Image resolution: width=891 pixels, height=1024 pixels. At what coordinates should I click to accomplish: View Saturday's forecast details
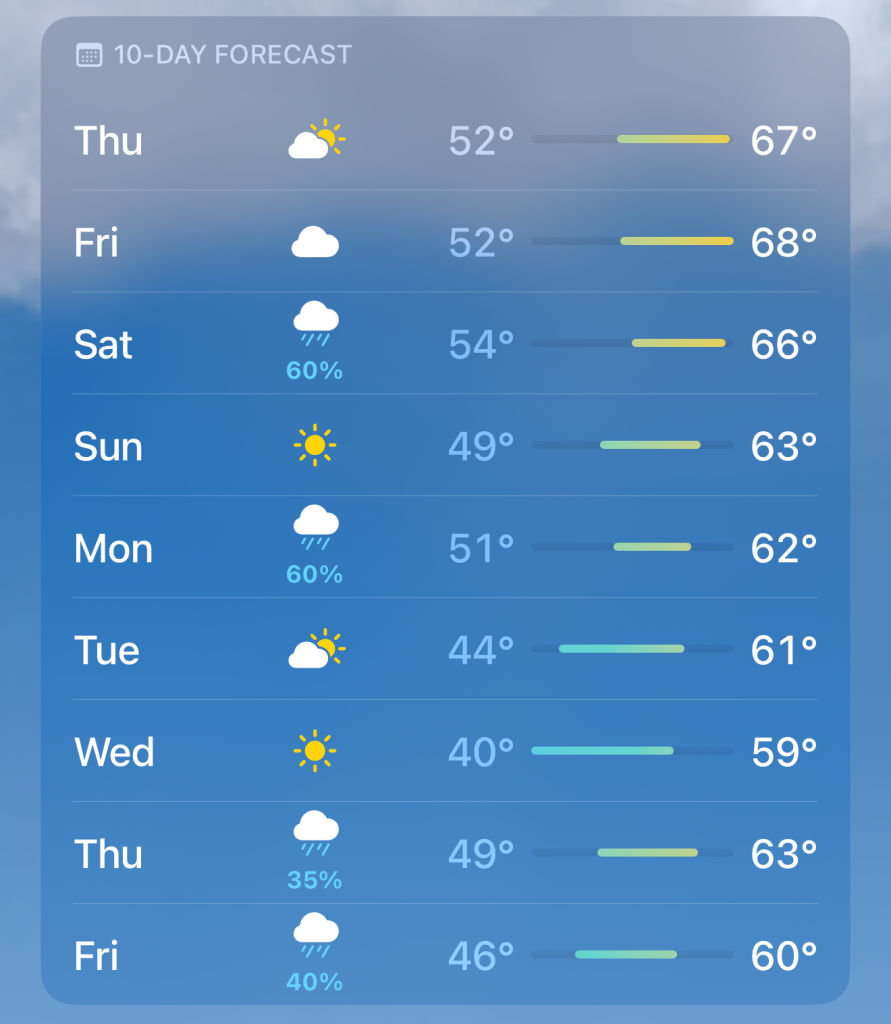[445, 344]
